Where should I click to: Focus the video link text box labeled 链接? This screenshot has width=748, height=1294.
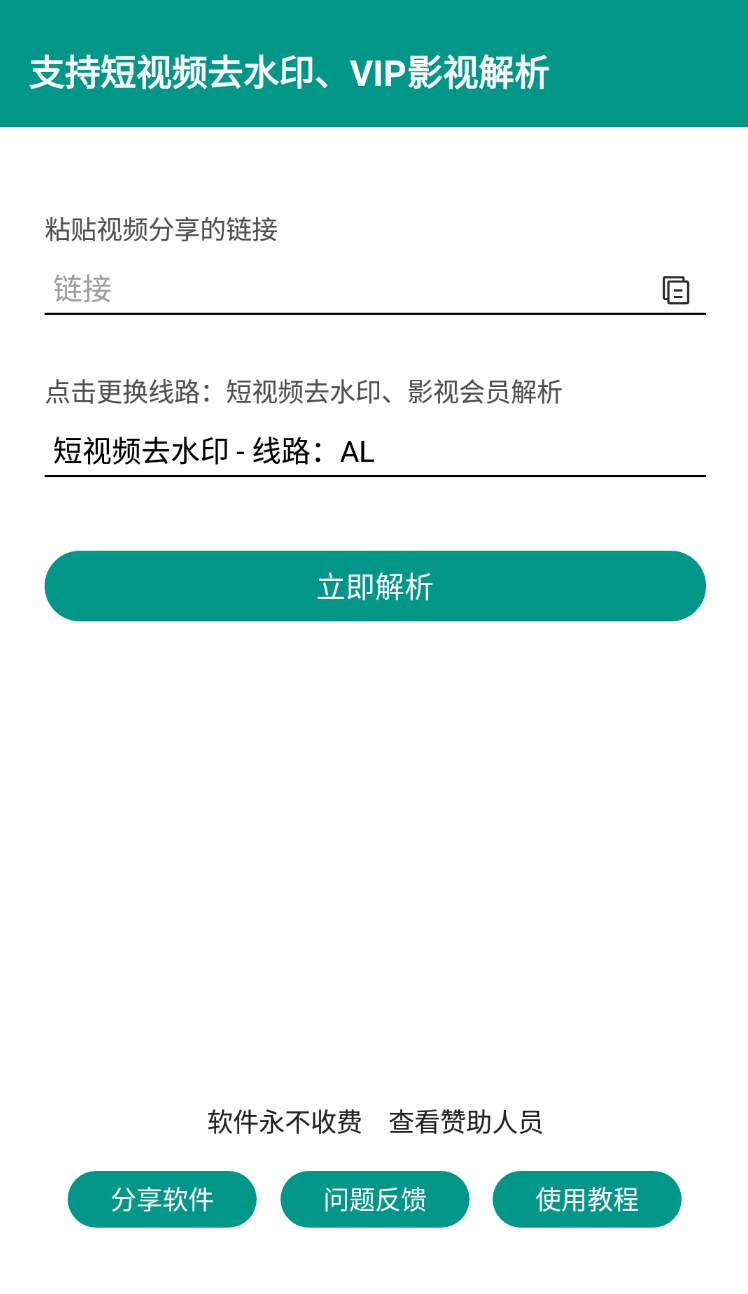click(x=300, y=290)
